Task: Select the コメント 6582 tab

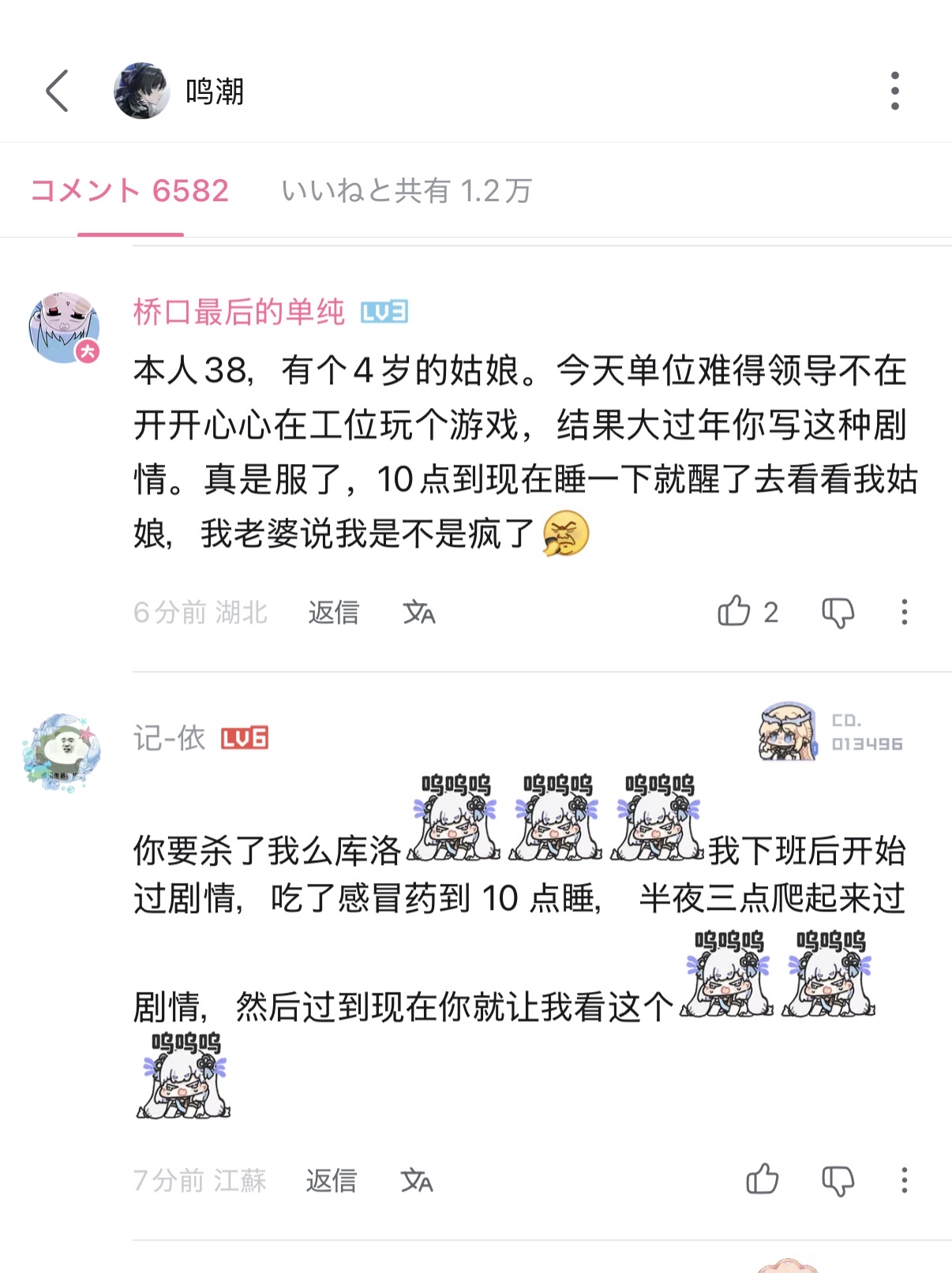Action: pyautogui.click(x=129, y=190)
